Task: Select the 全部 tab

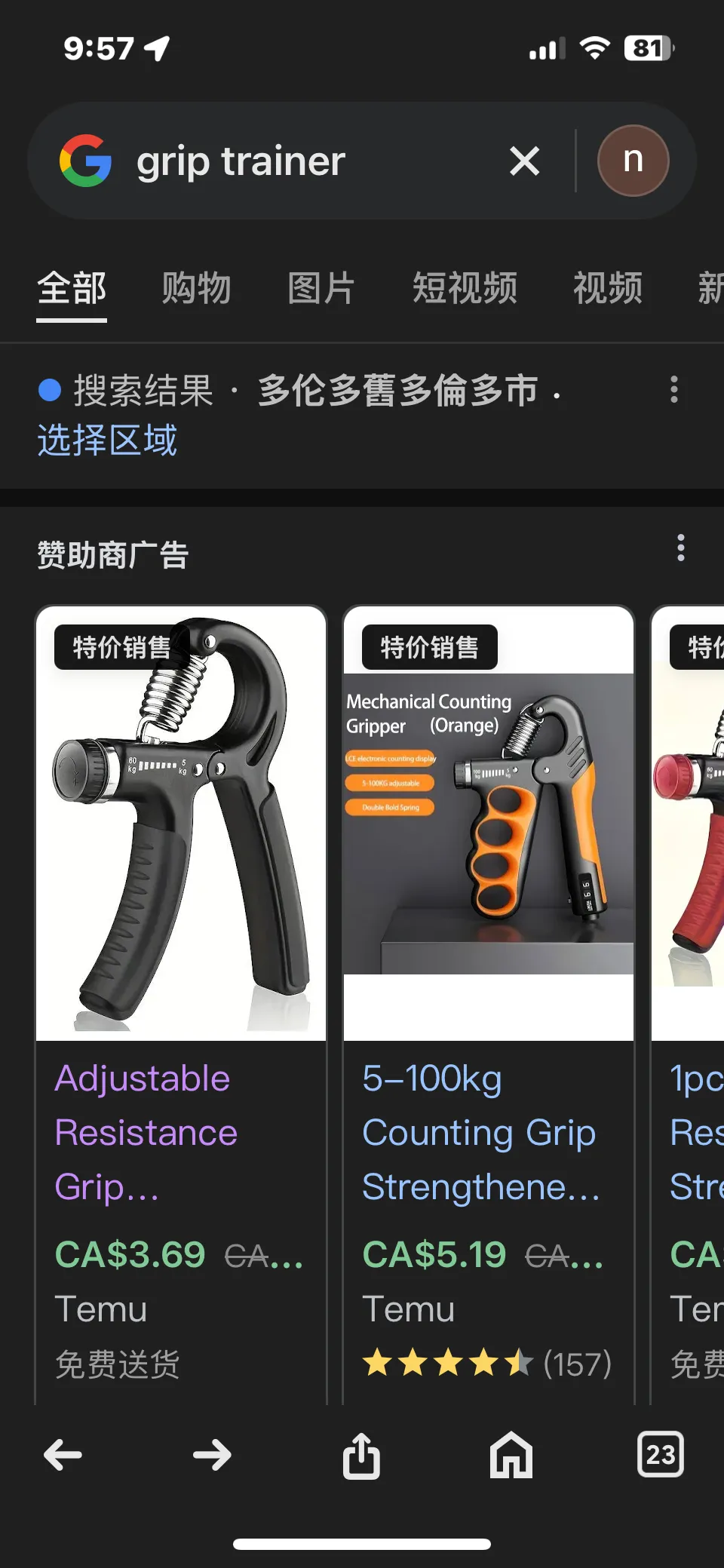Action: coord(72,289)
